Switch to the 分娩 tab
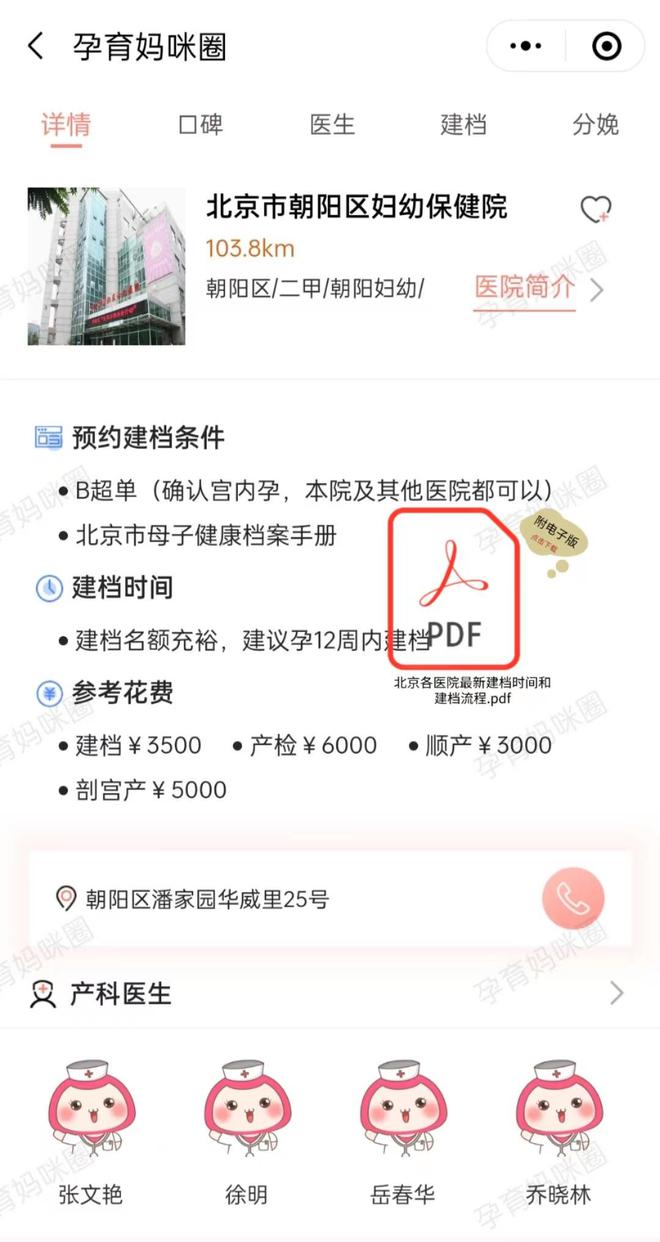Image resolution: width=660 pixels, height=1242 pixels. click(x=595, y=125)
